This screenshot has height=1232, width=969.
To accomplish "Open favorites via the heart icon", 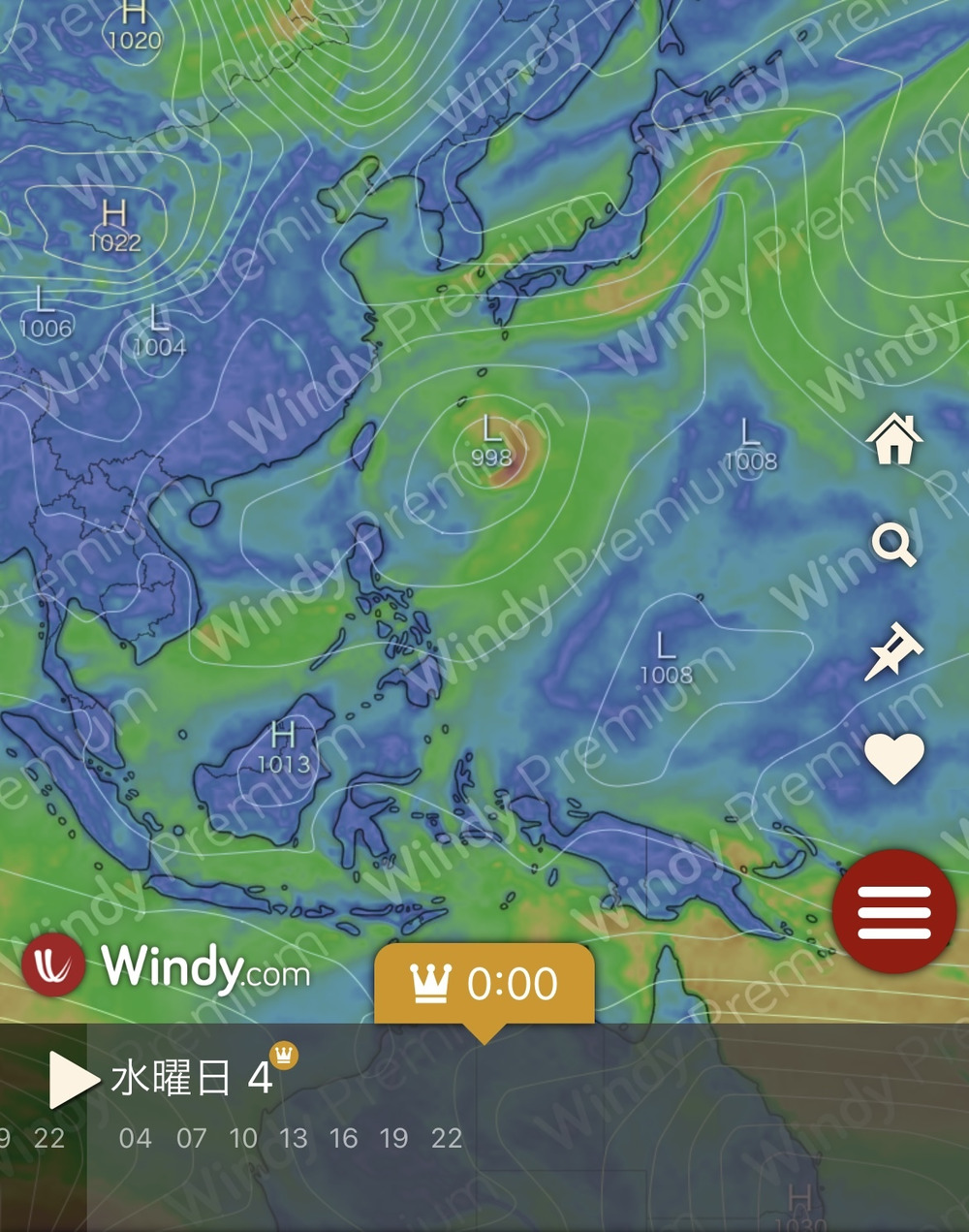I will [893, 757].
